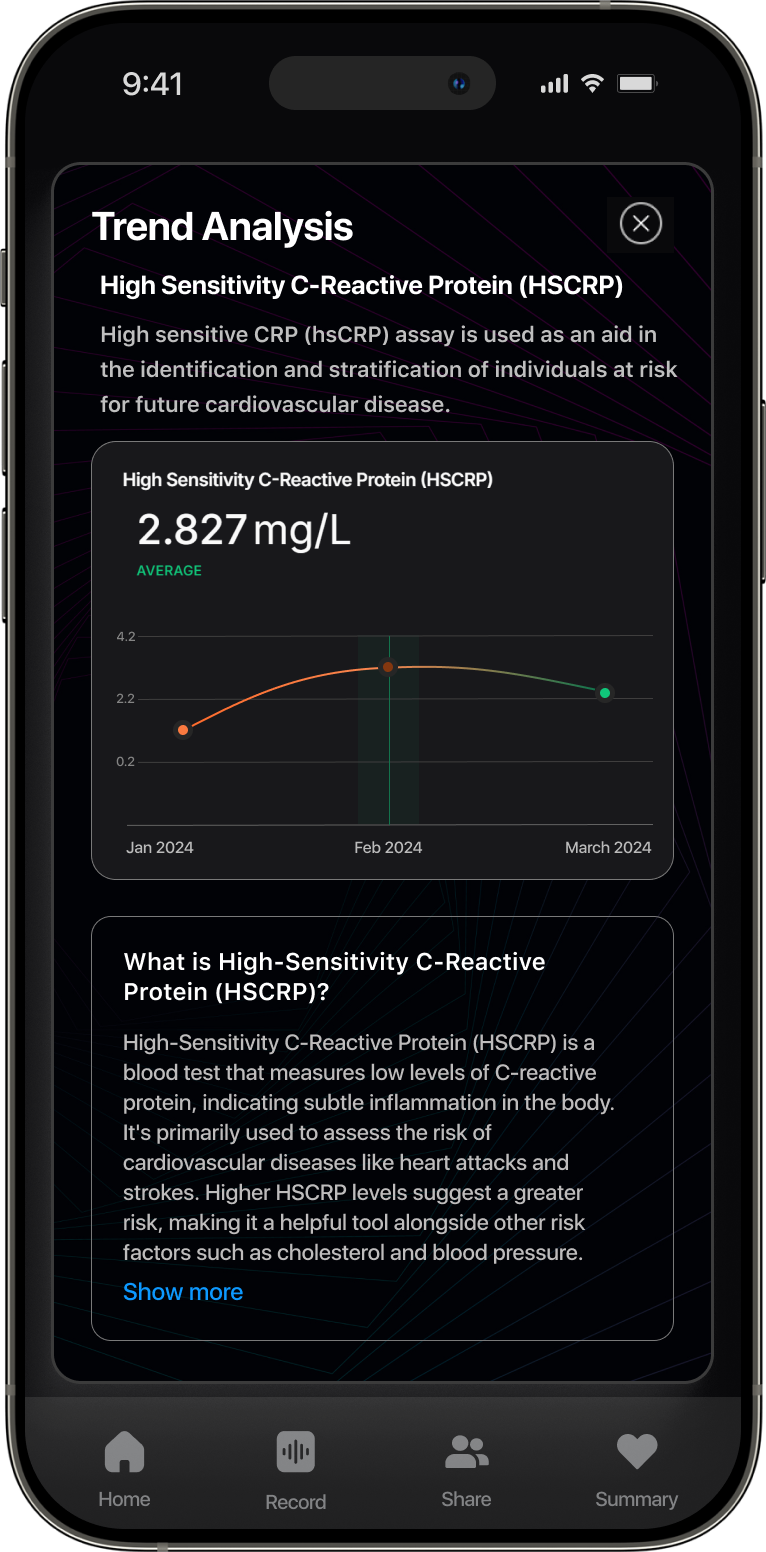
Task: Select the Jan 2024 data point on chart
Action: 183,730
